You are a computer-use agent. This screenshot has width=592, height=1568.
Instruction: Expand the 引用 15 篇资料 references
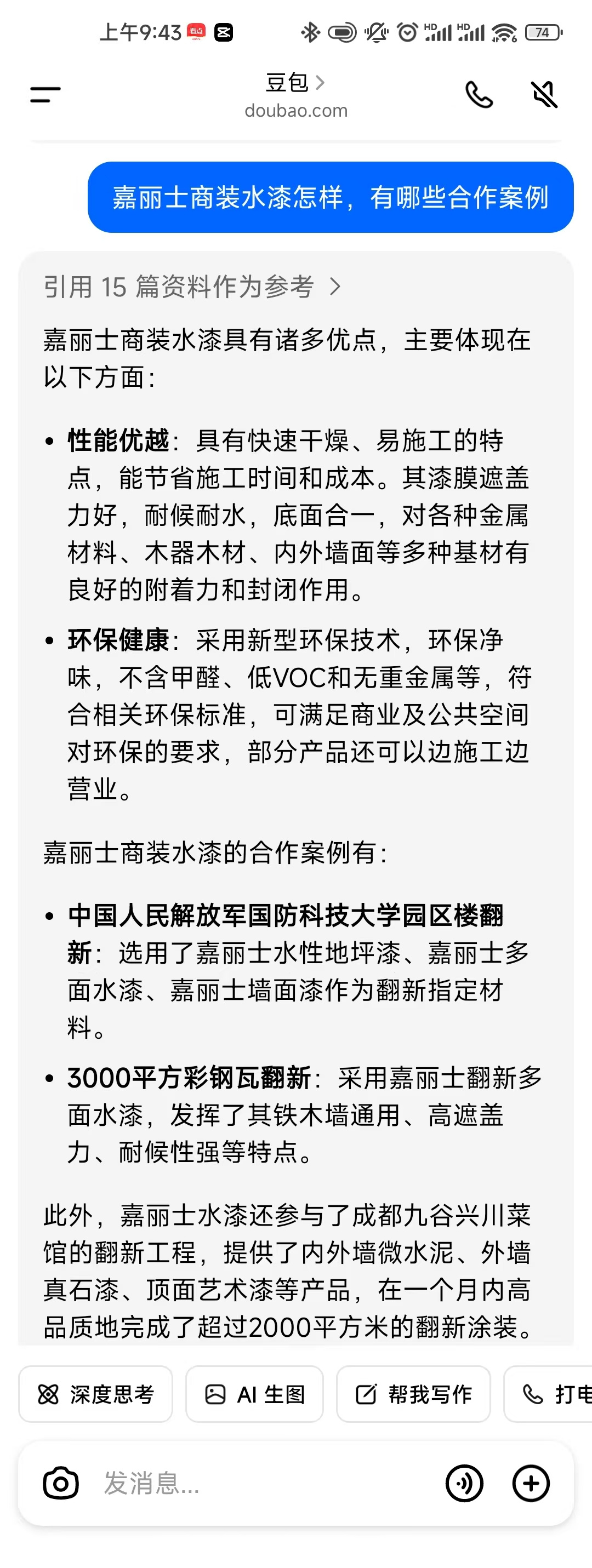point(192,286)
